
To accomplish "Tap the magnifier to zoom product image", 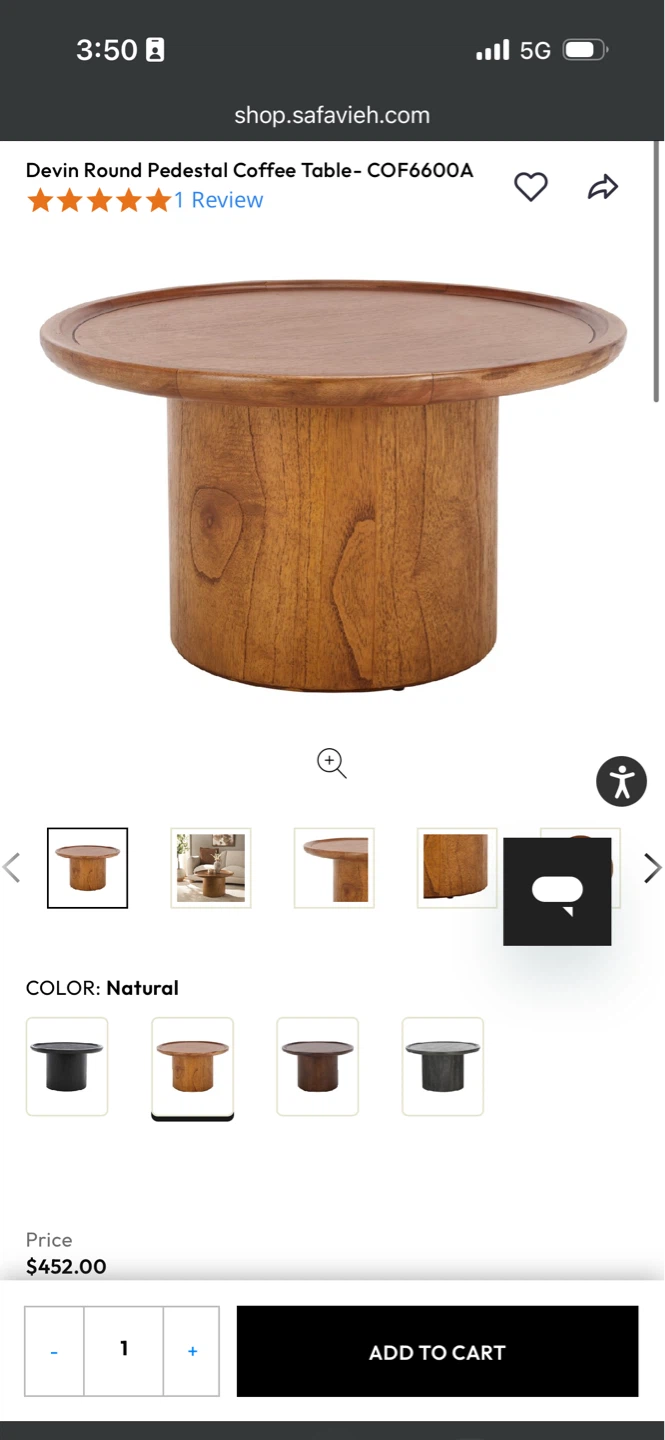I will 332,763.
